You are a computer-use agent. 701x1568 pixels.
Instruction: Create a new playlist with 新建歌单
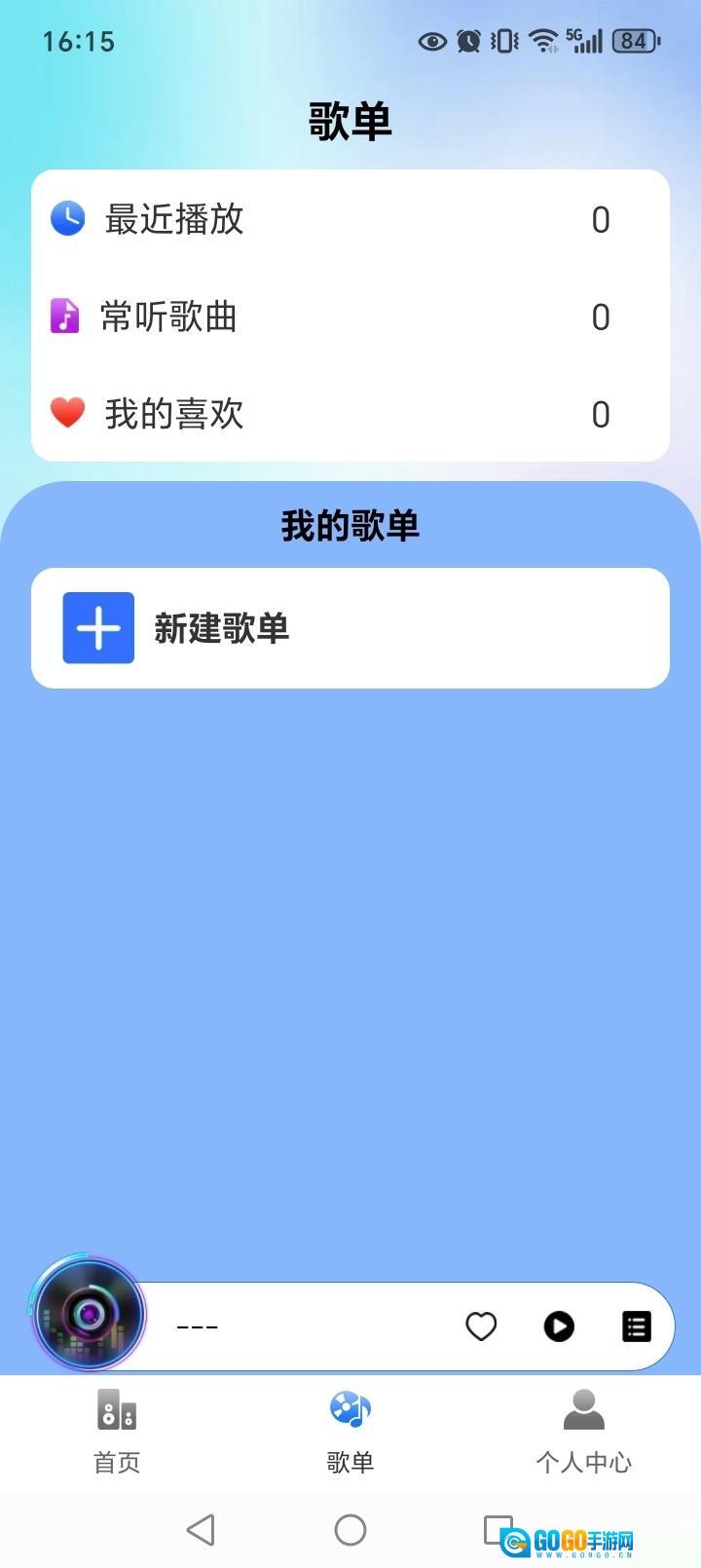350,628
